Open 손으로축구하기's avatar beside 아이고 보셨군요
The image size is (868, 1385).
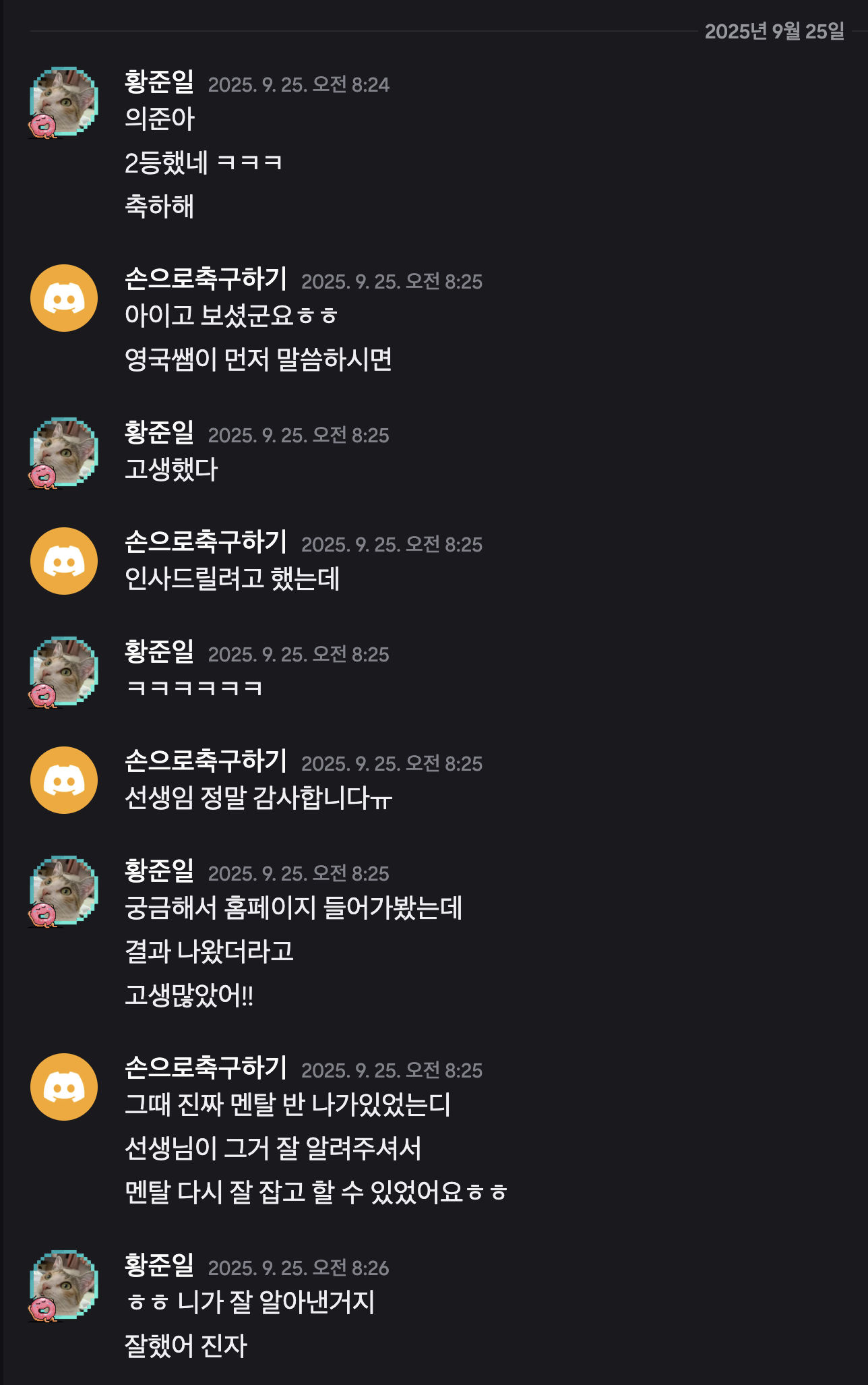click(x=64, y=298)
